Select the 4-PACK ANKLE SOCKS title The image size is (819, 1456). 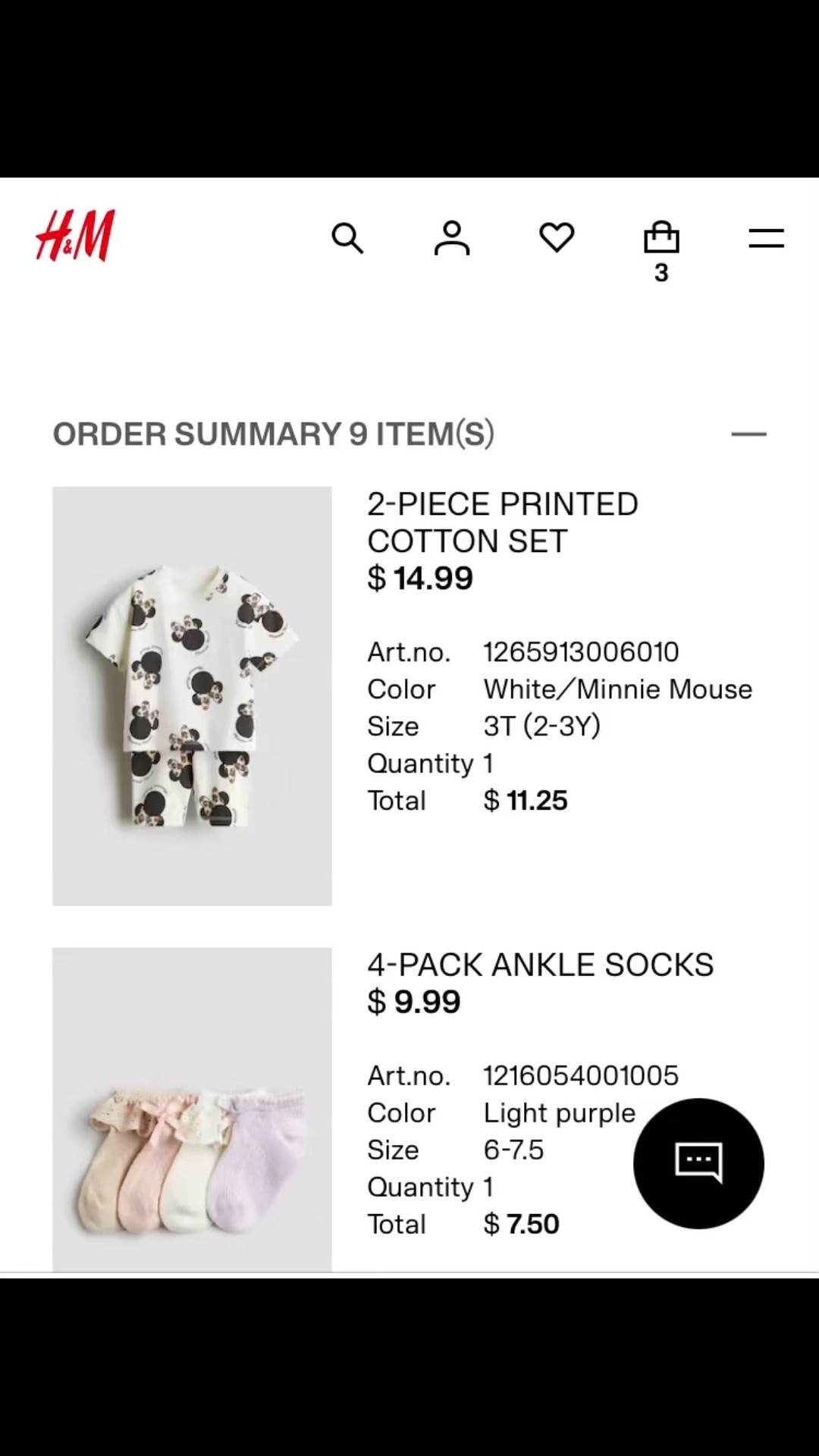541,965
